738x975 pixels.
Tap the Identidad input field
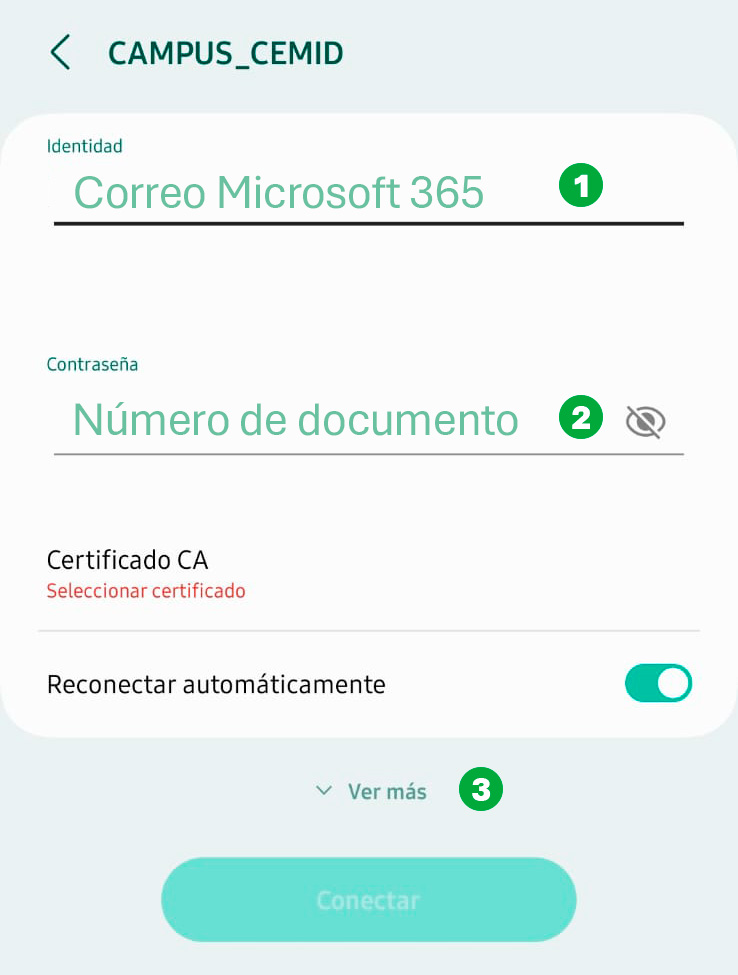(x=300, y=192)
